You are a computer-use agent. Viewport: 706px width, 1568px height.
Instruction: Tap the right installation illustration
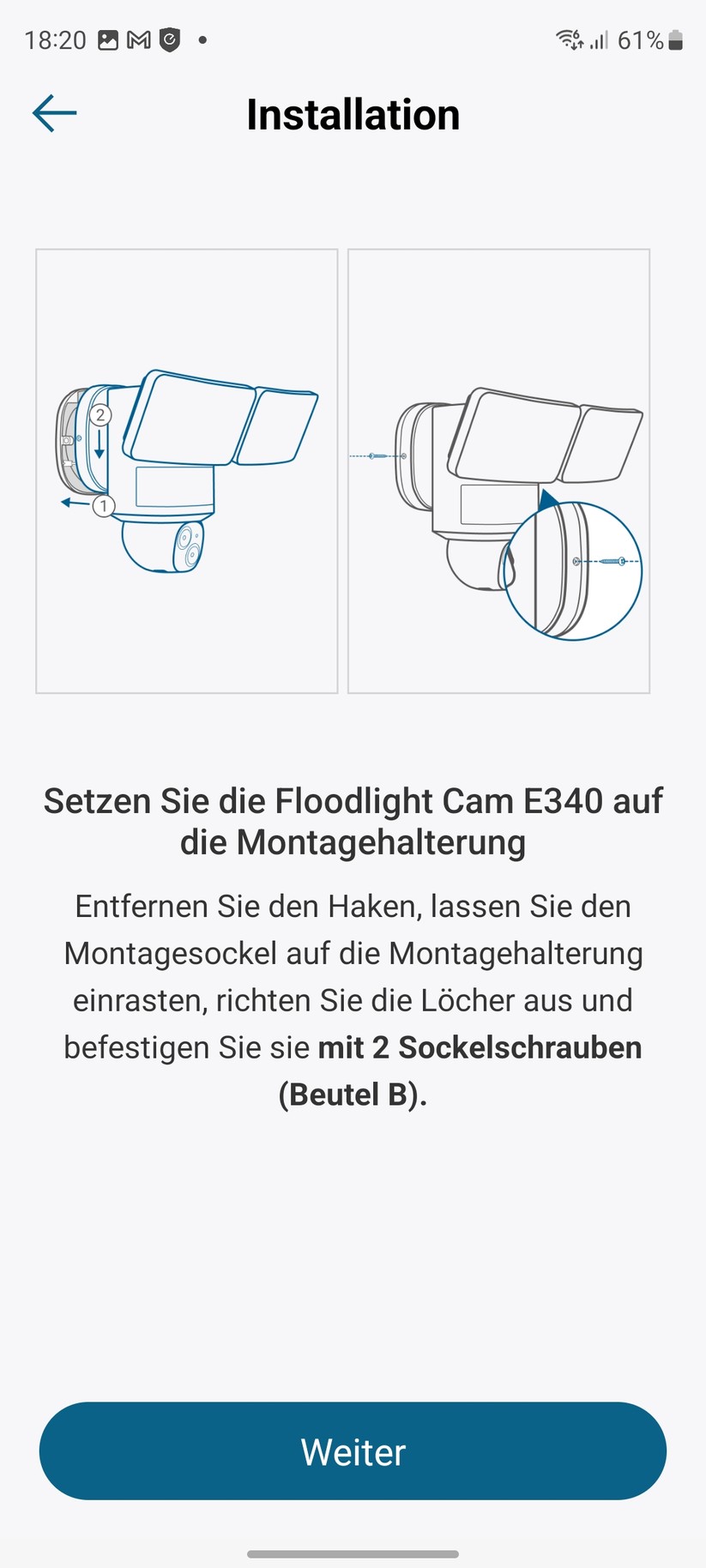(499, 470)
